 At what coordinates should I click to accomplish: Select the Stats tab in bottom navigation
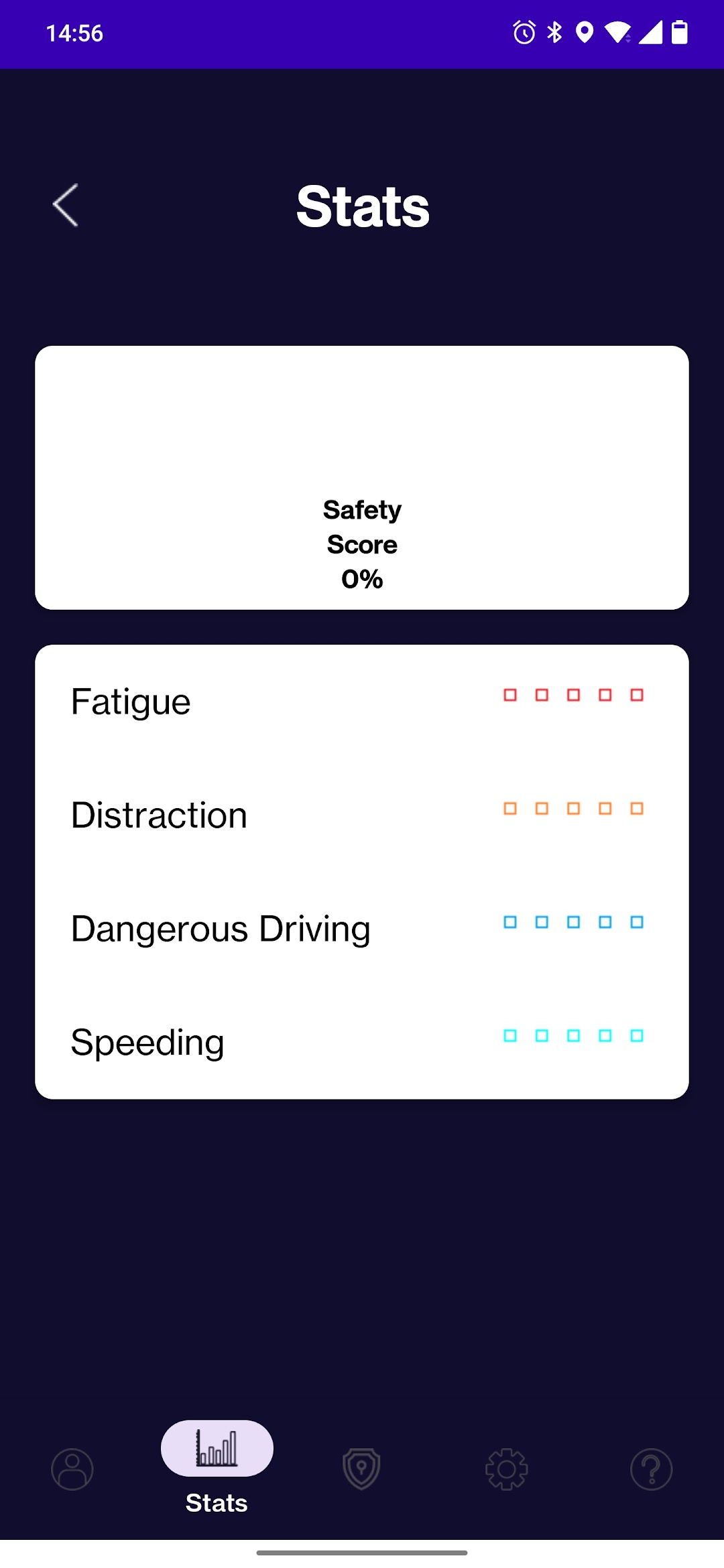click(217, 1467)
